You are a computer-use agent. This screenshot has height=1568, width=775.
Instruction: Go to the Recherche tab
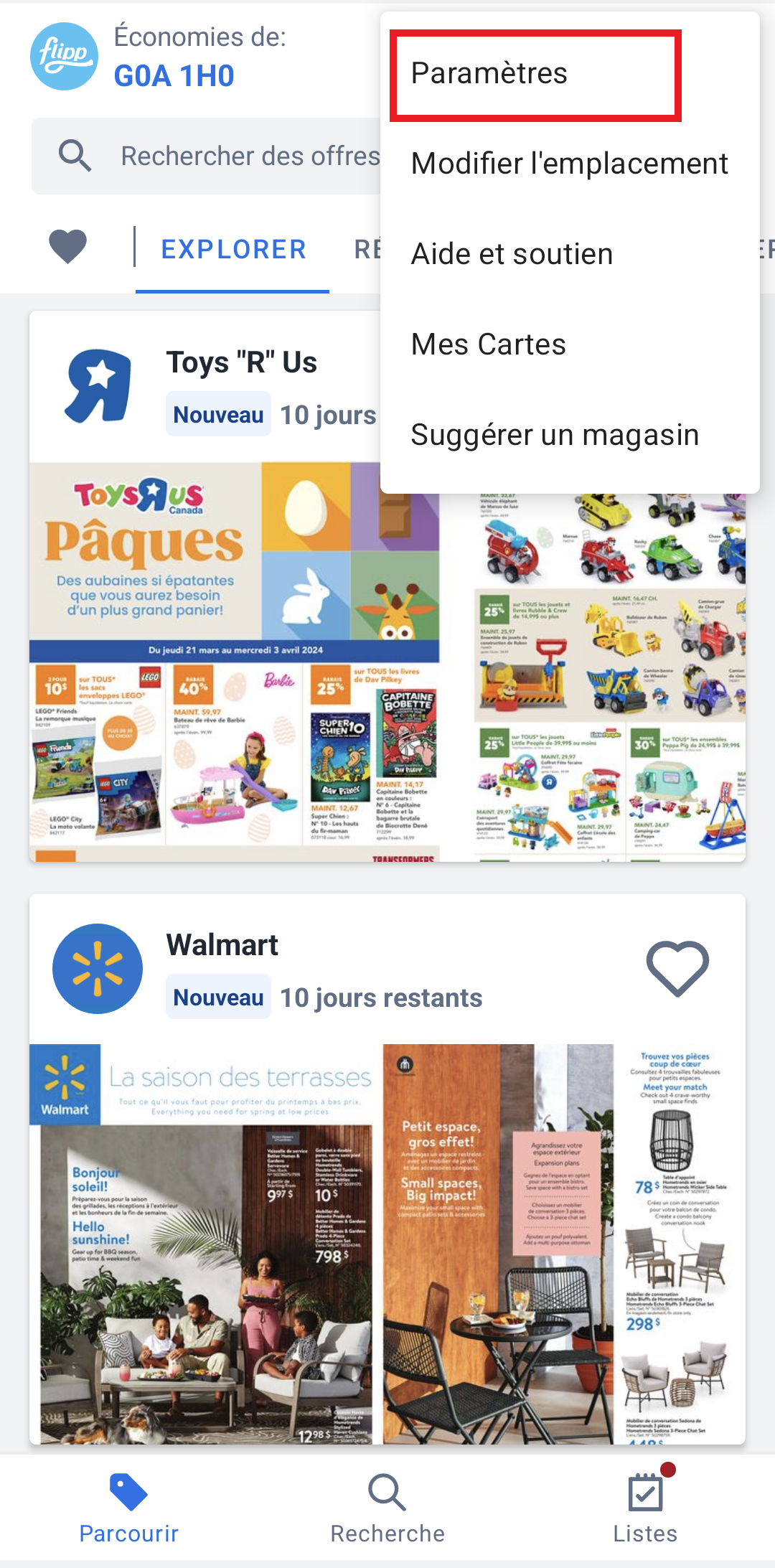[x=387, y=1507]
